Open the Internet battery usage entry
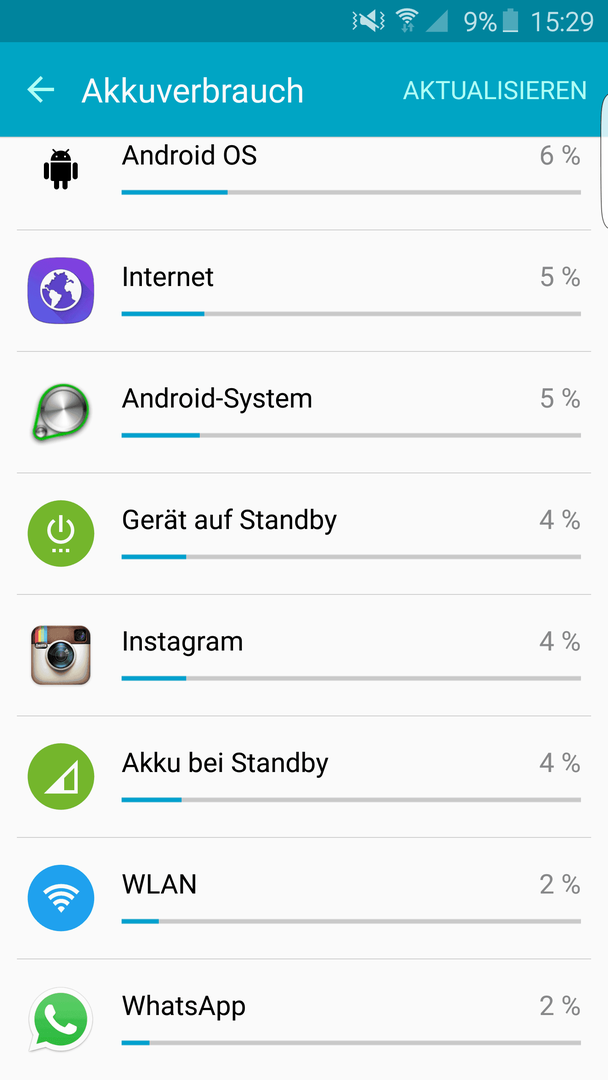Image resolution: width=608 pixels, height=1080 pixels. coord(304,291)
